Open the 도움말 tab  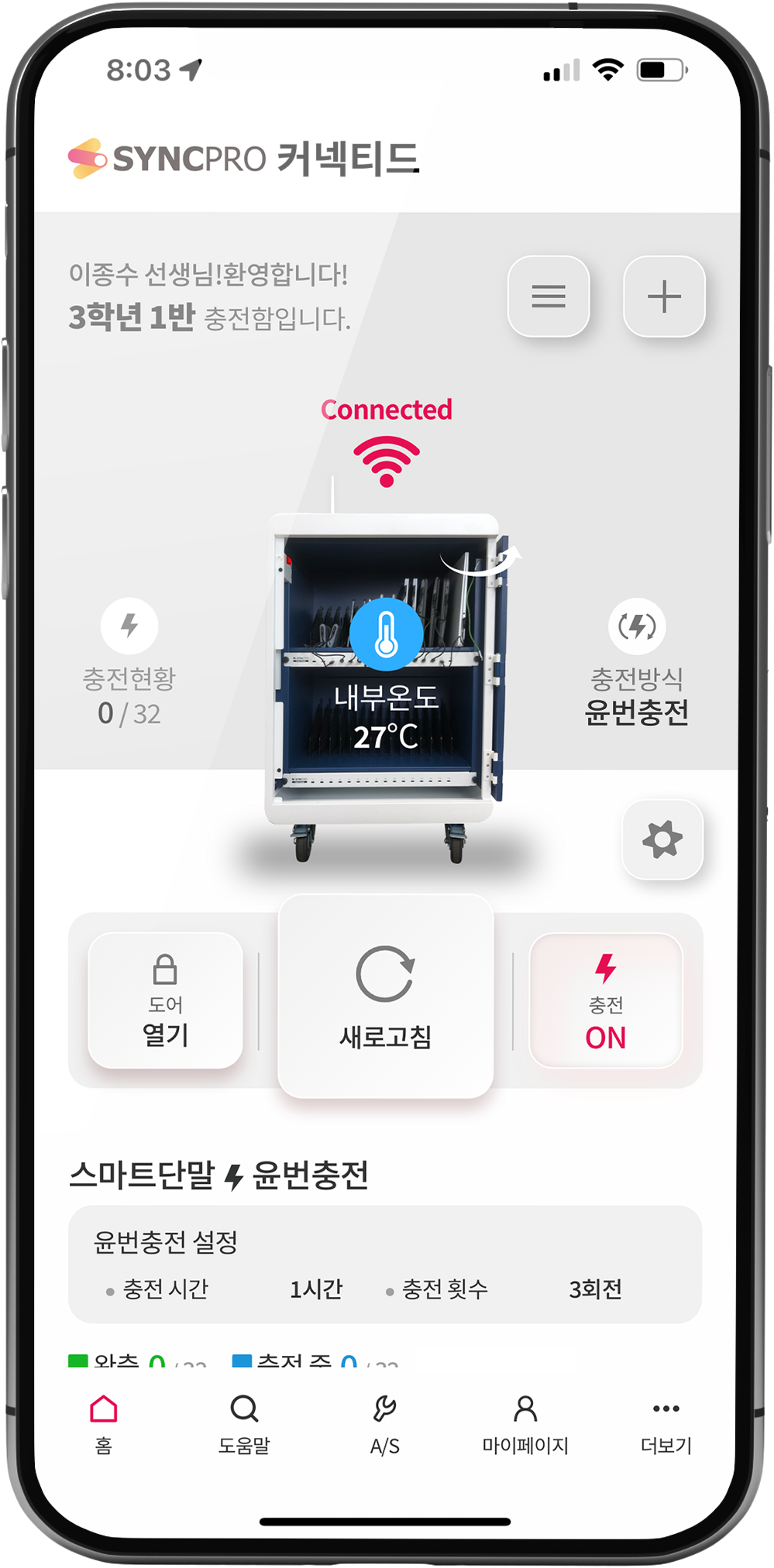[x=244, y=1423]
